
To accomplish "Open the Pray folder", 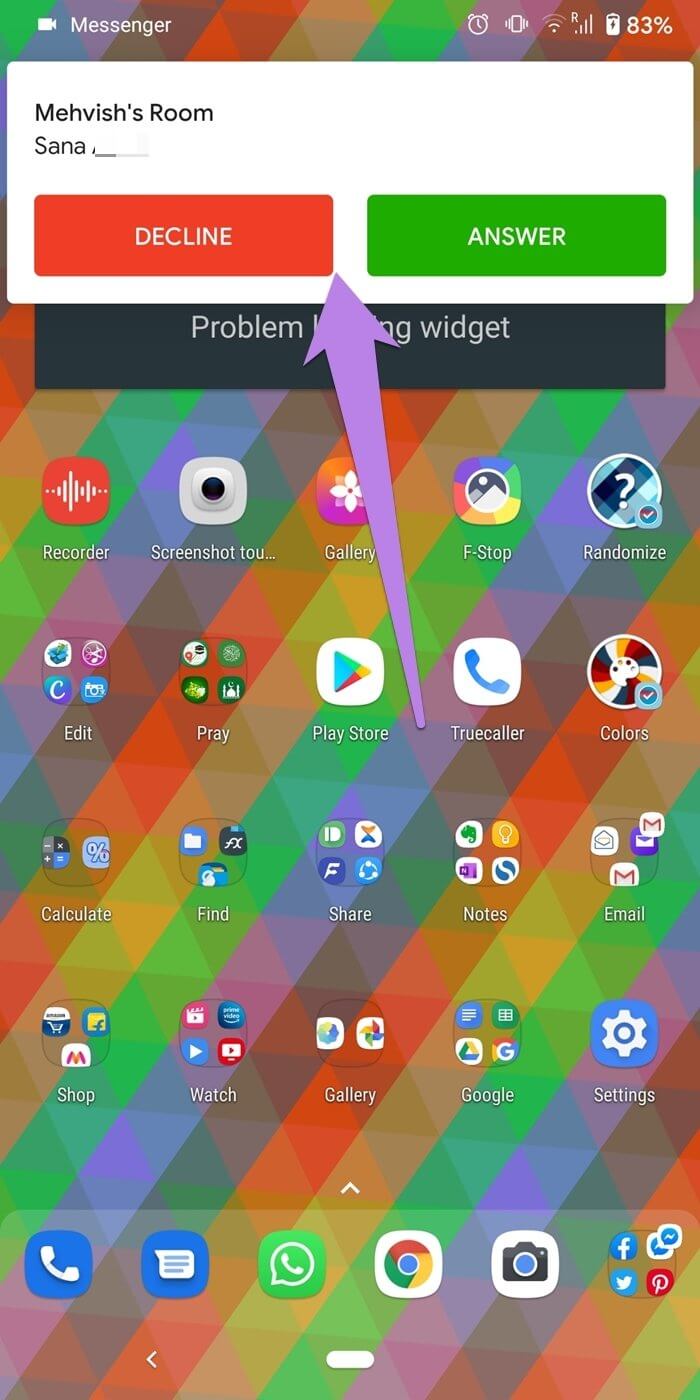I will [213, 673].
